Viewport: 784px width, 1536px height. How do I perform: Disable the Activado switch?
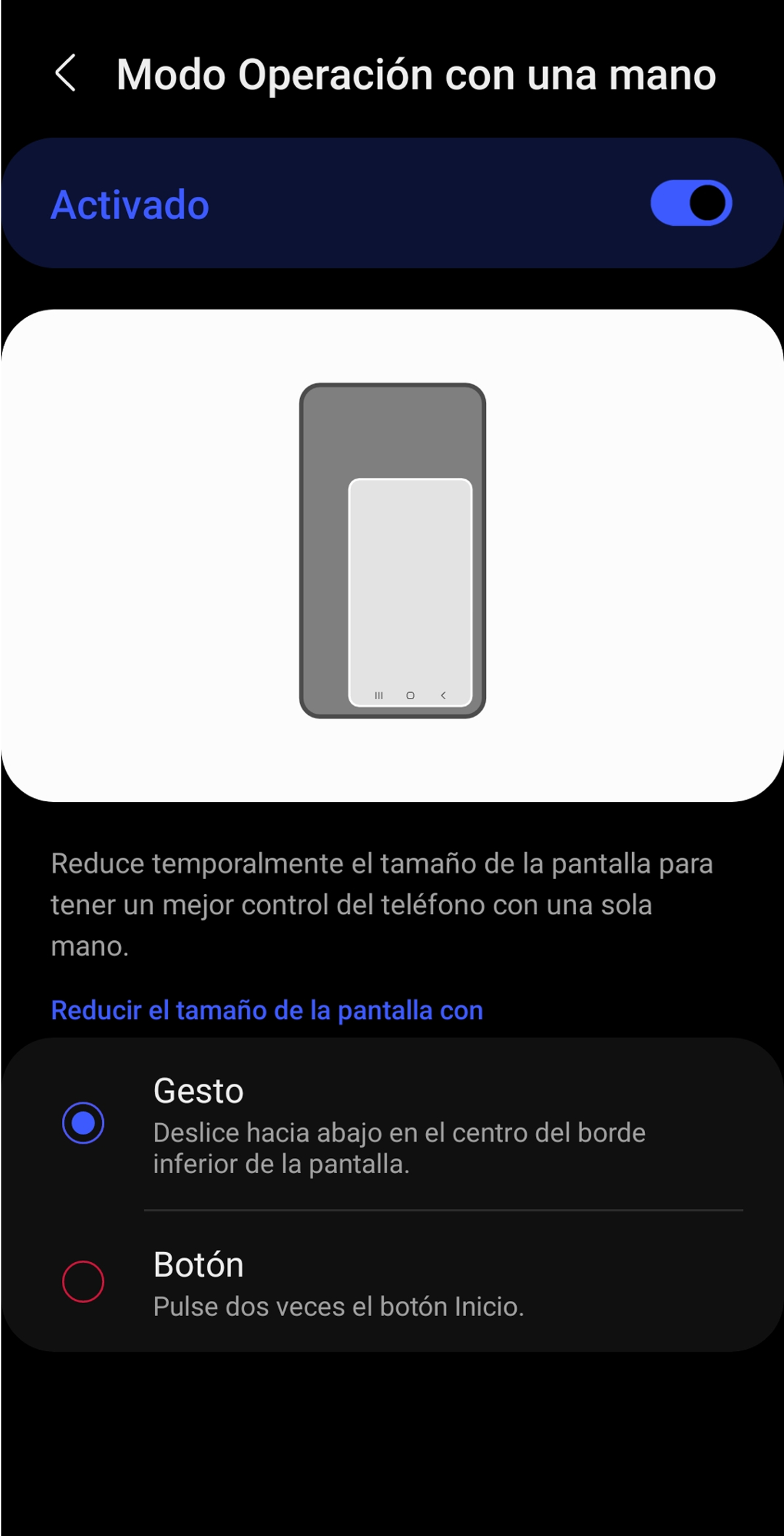point(690,204)
